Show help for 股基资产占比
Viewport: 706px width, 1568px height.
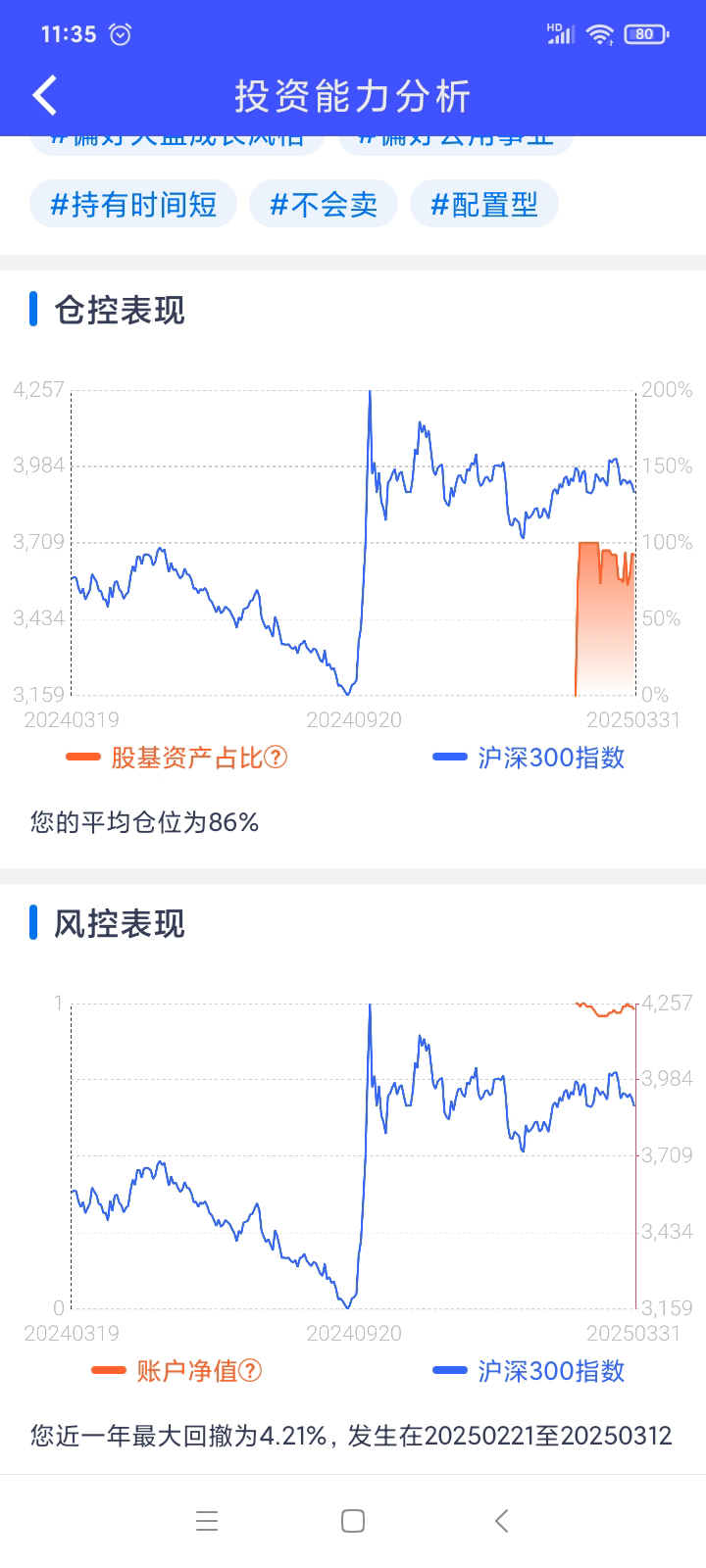[x=277, y=758]
